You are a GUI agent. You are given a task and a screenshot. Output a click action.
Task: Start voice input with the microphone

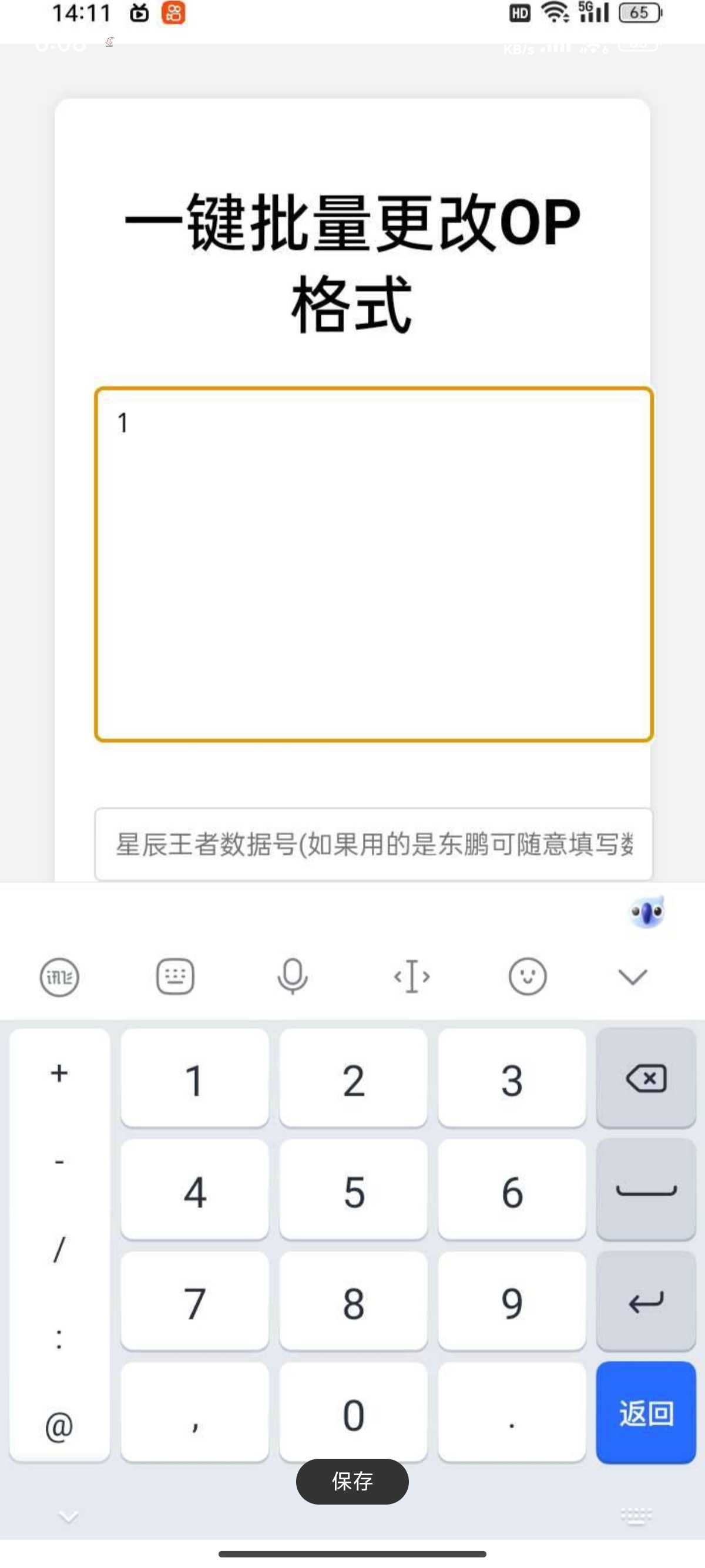(292, 977)
